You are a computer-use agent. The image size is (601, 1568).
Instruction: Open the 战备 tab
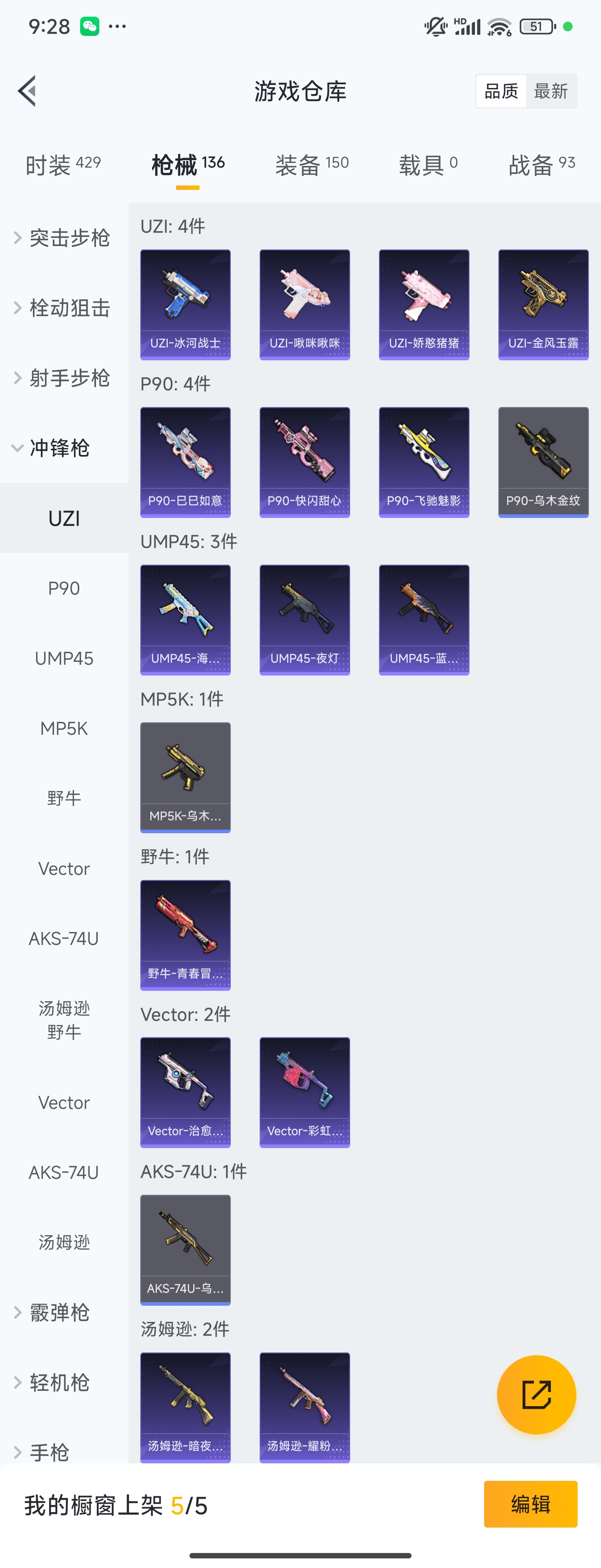click(541, 164)
